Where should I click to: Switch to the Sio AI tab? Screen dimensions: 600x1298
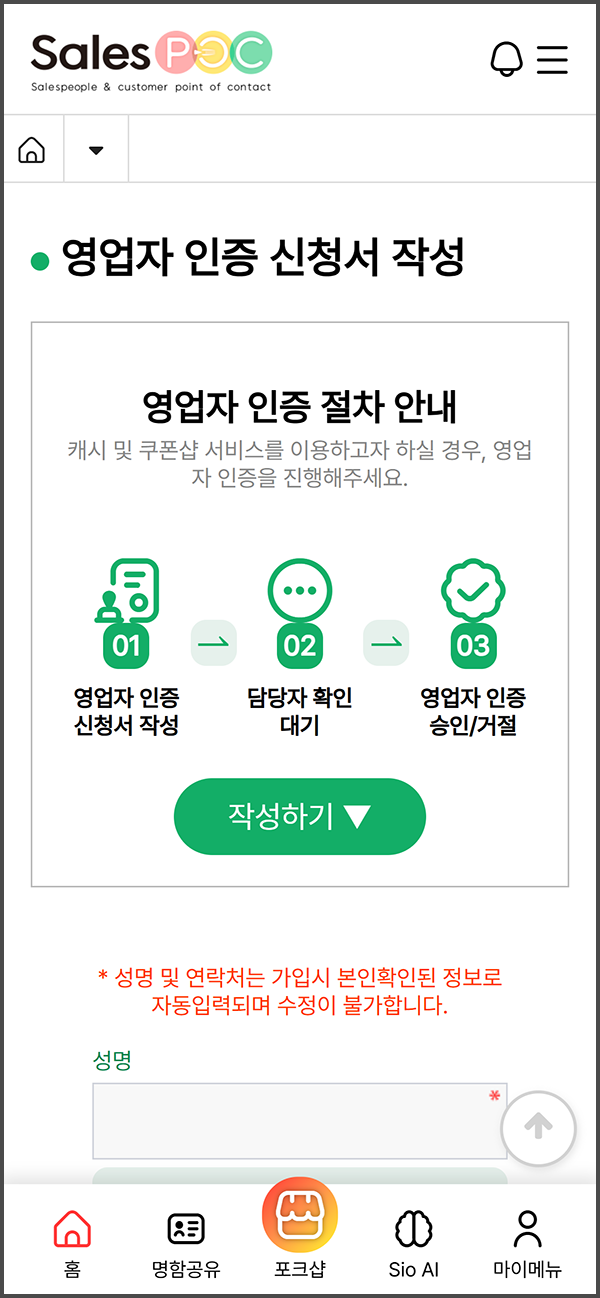pyautogui.click(x=414, y=1242)
